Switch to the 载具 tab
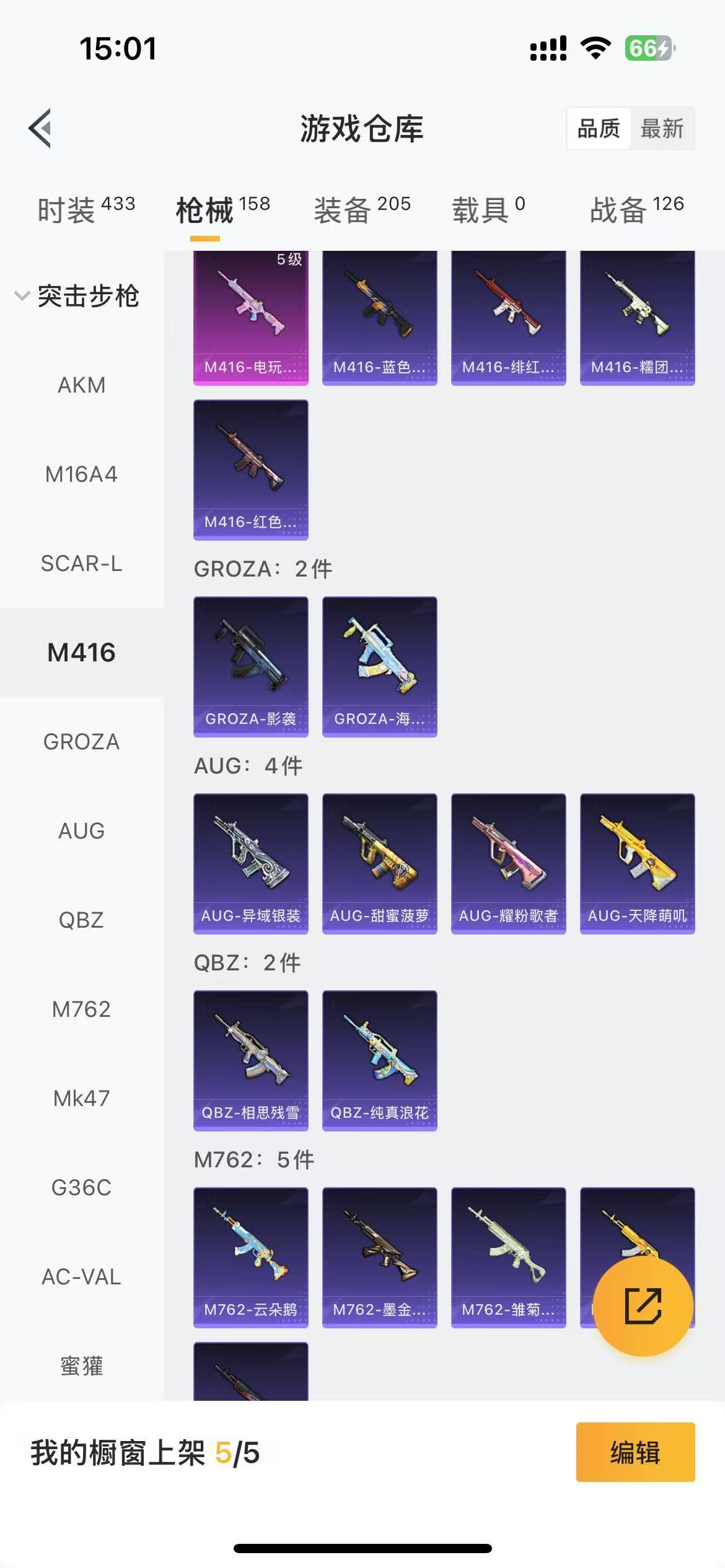 click(488, 209)
